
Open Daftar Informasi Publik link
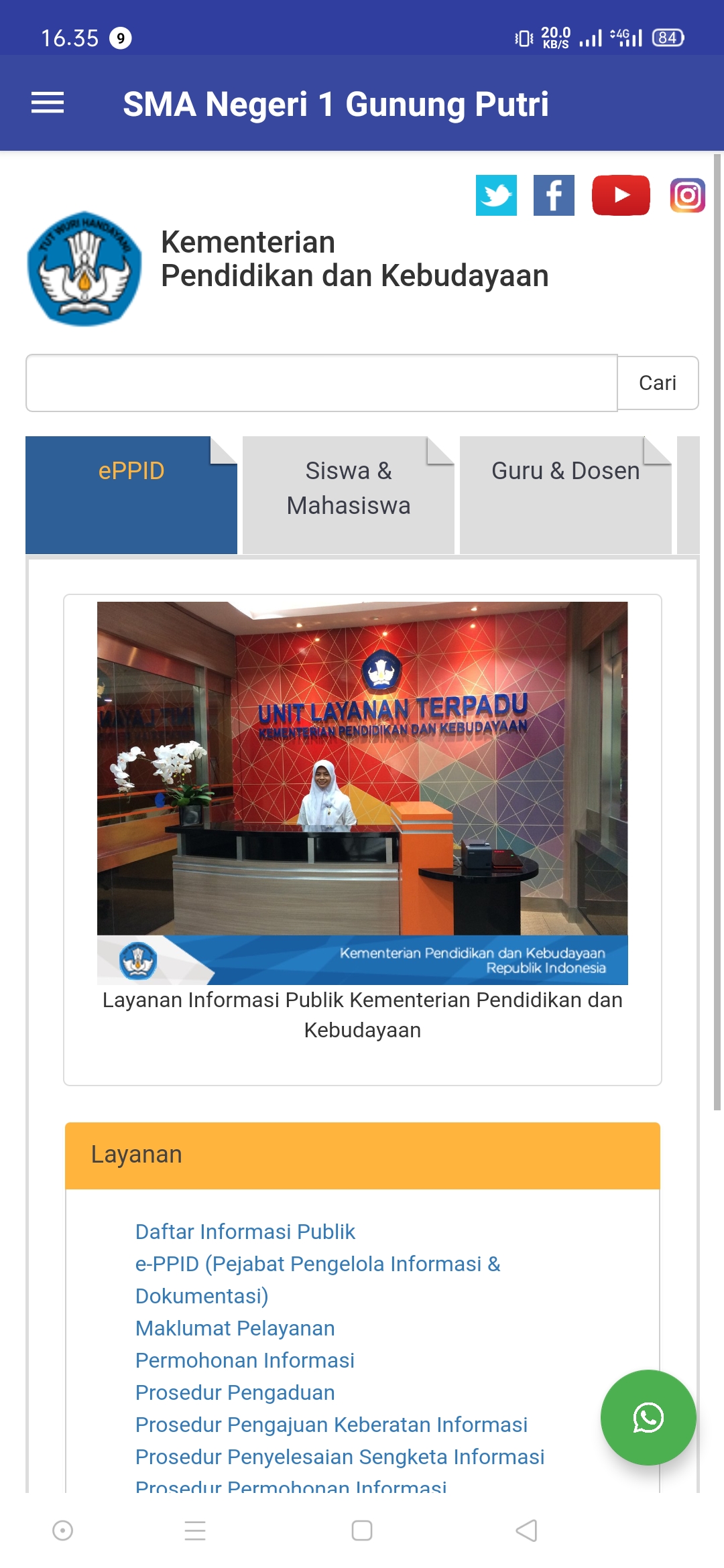245,1232
